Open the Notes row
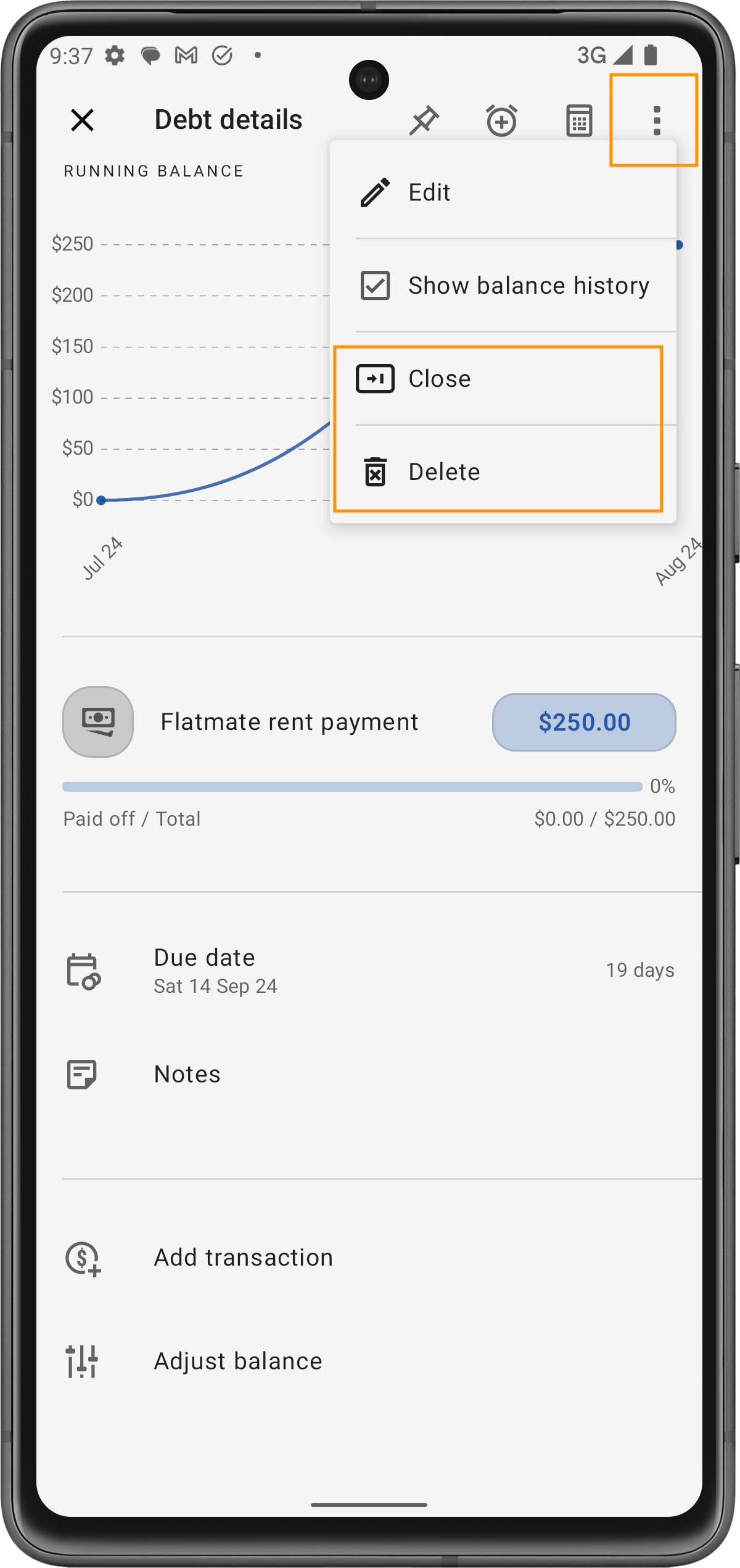 tap(370, 1074)
